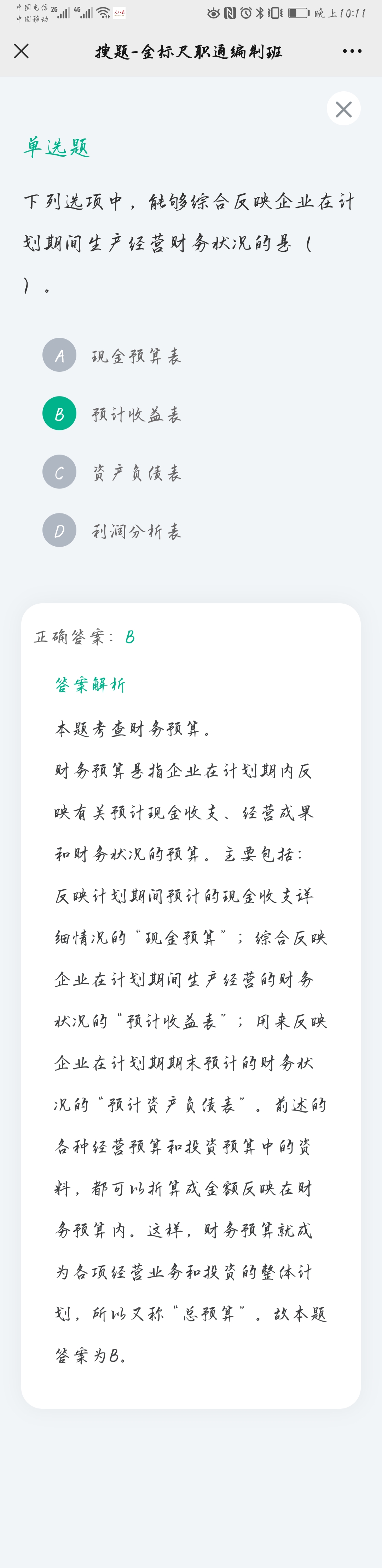Dismiss the question card with round X
382x1568 pixels.
[343, 109]
